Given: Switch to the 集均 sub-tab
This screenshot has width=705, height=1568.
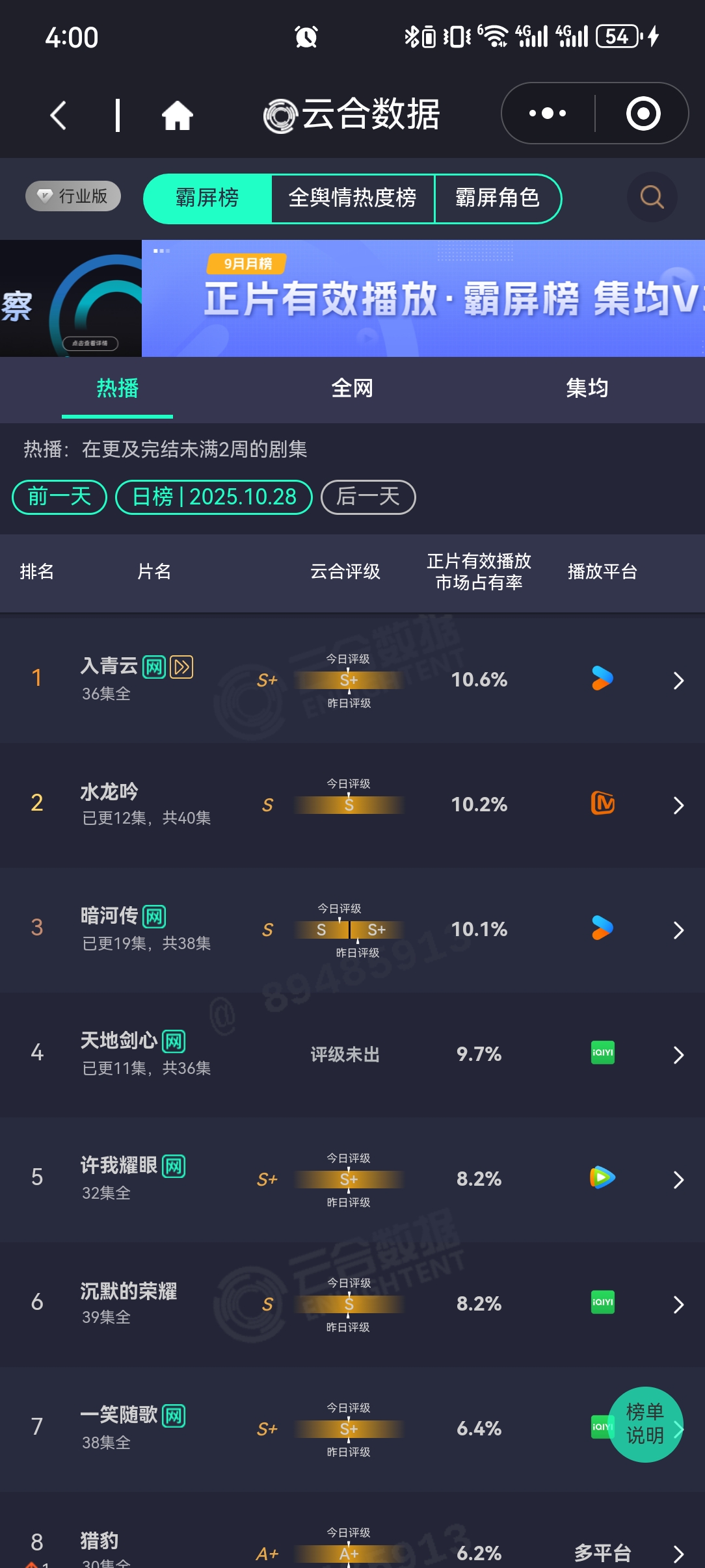Looking at the screenshot, I should 587,388.
